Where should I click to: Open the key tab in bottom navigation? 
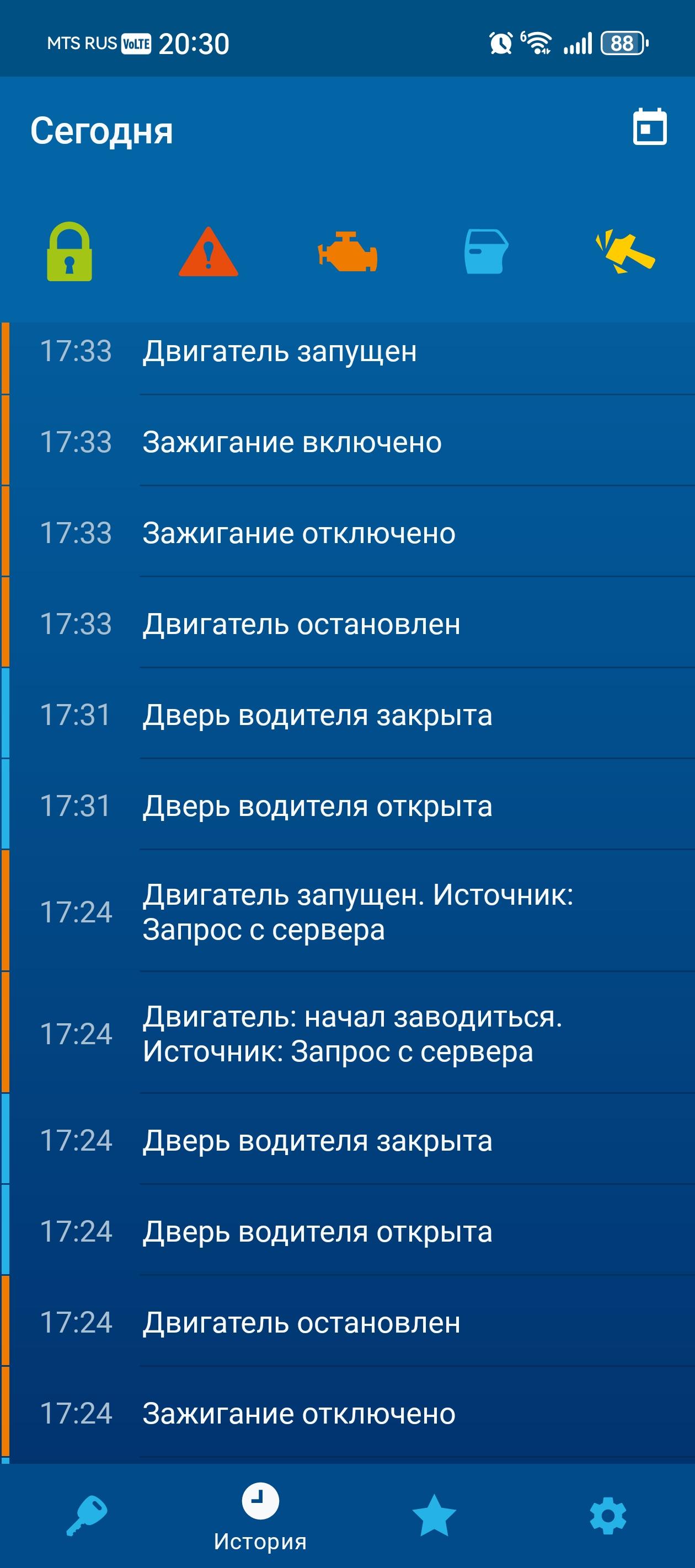click(87, 1515)
